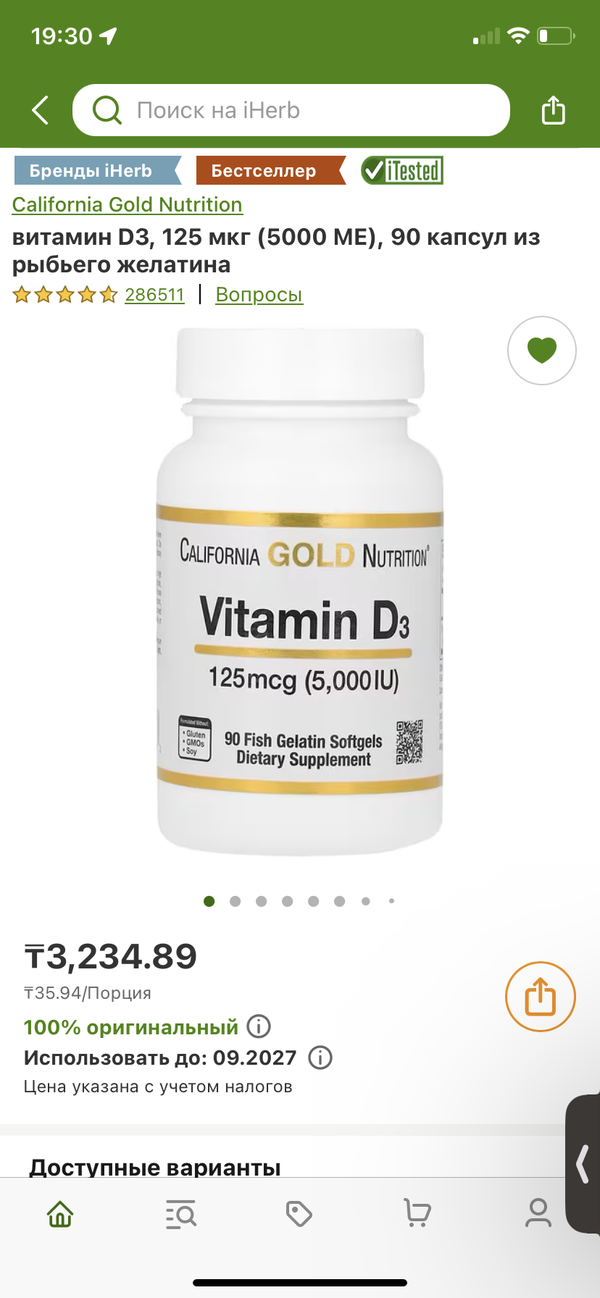The image size is (600, 1298).
Task: Tap the iTested badge
Action: (402, 171)
